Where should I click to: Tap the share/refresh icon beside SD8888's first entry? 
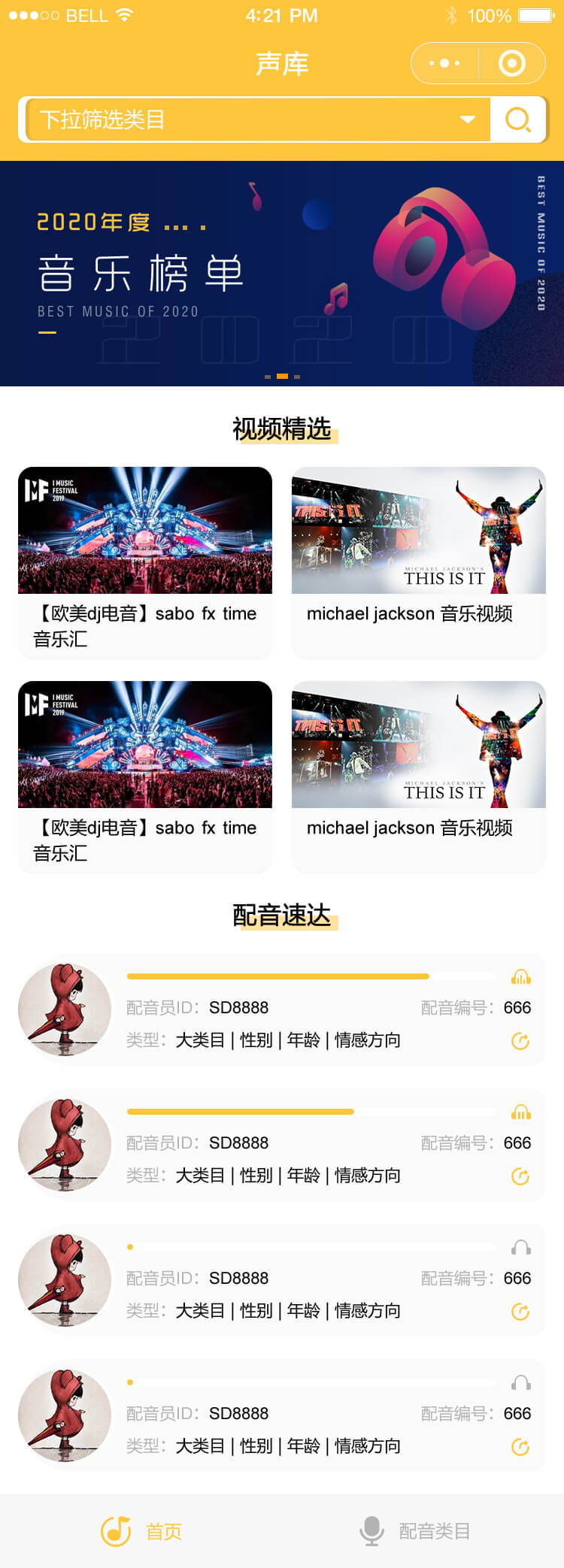520,1041
